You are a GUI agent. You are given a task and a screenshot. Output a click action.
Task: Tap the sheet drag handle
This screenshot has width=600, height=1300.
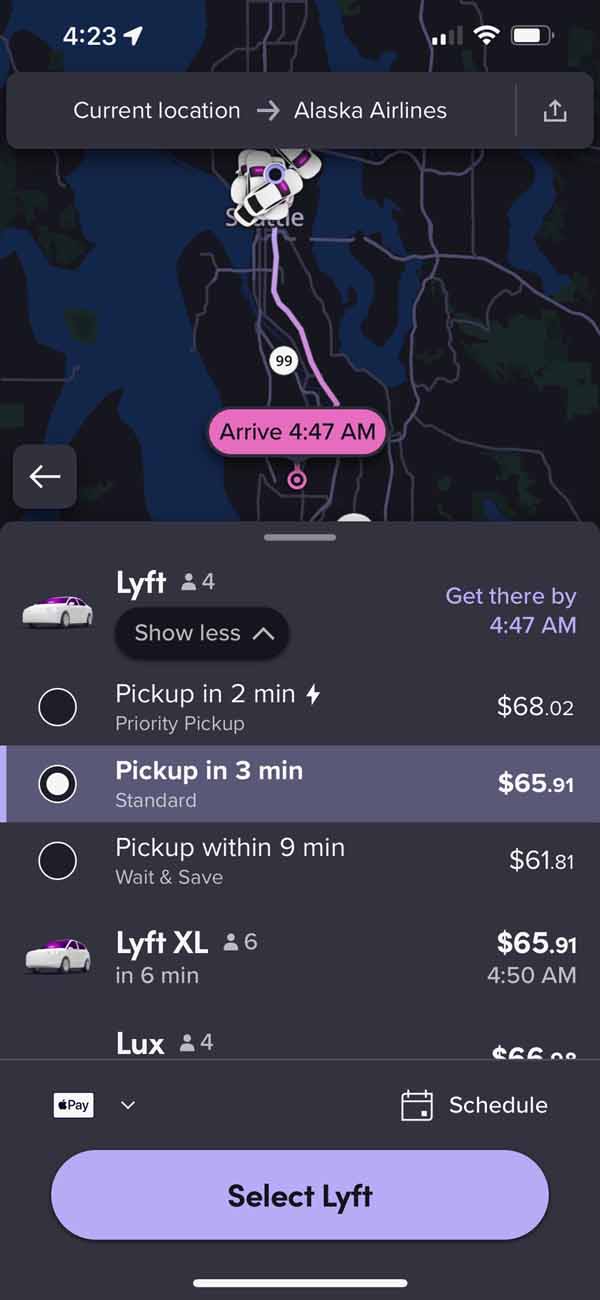(x=300, y=537)
